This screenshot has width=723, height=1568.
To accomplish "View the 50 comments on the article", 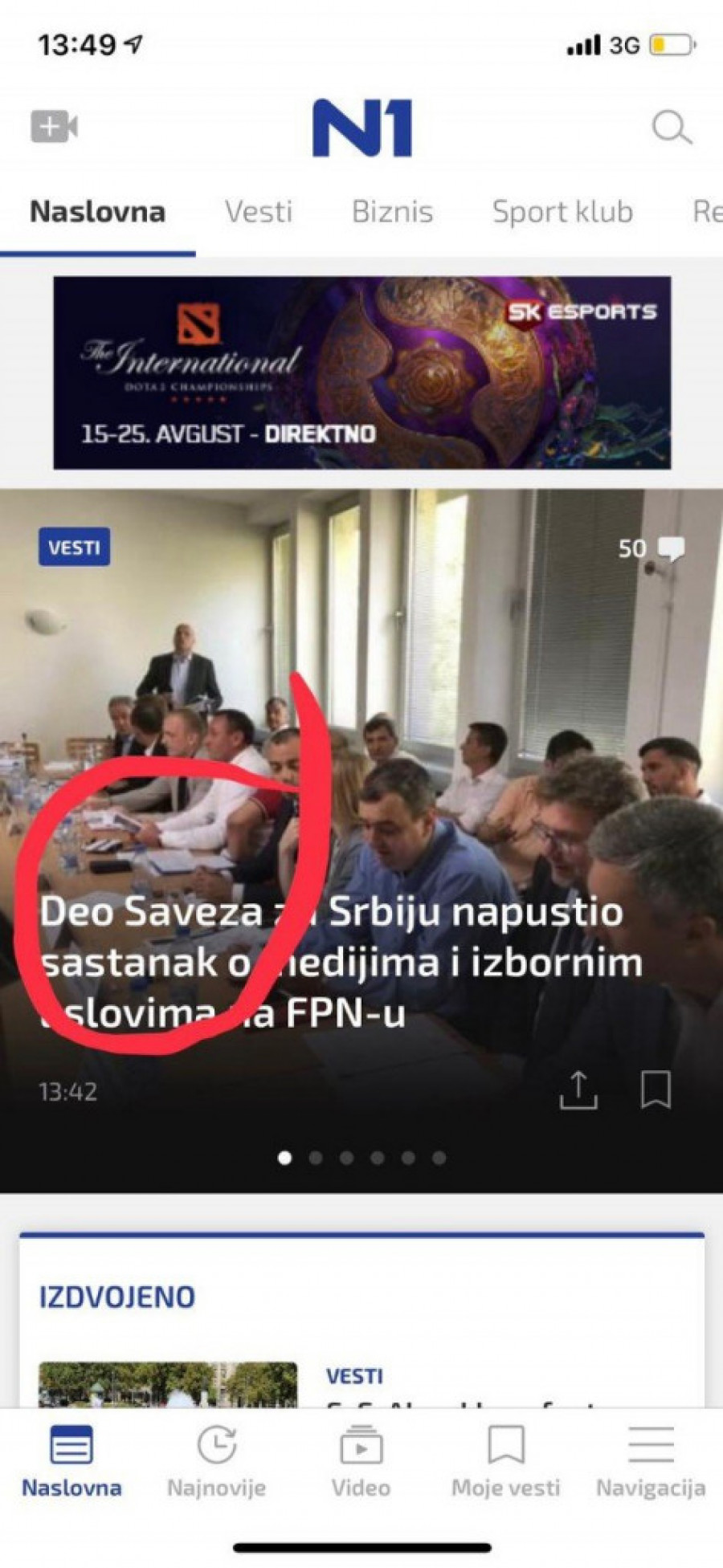I will point(651,548).
